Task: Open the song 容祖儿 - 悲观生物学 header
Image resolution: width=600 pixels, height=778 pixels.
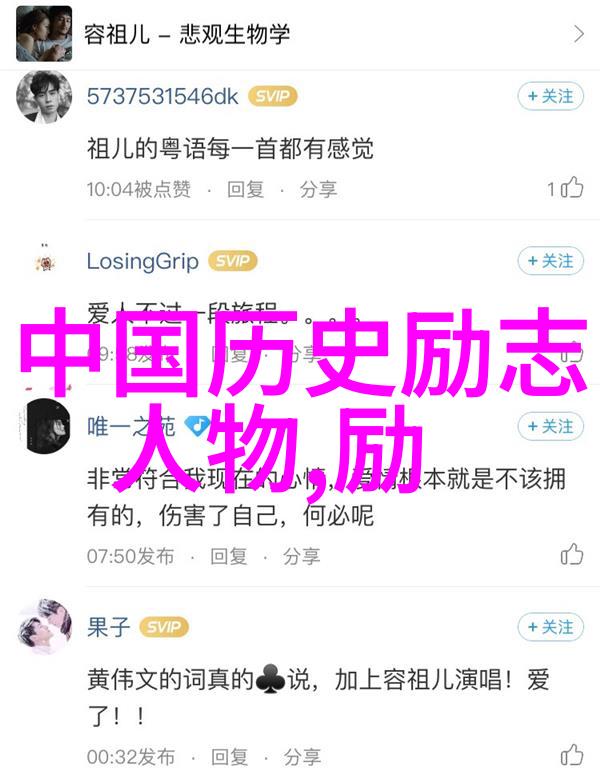Action: pyautogui.click(x=300, y=34)
